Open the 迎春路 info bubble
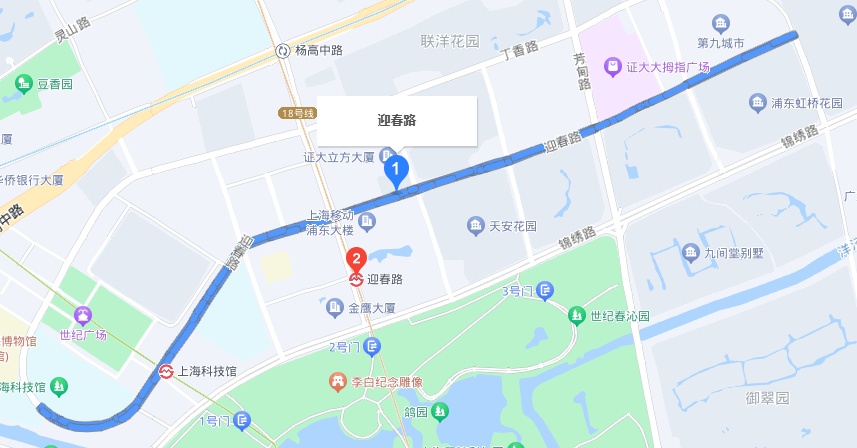This screenshot has height=448, width=857. [x=396, y=120]
